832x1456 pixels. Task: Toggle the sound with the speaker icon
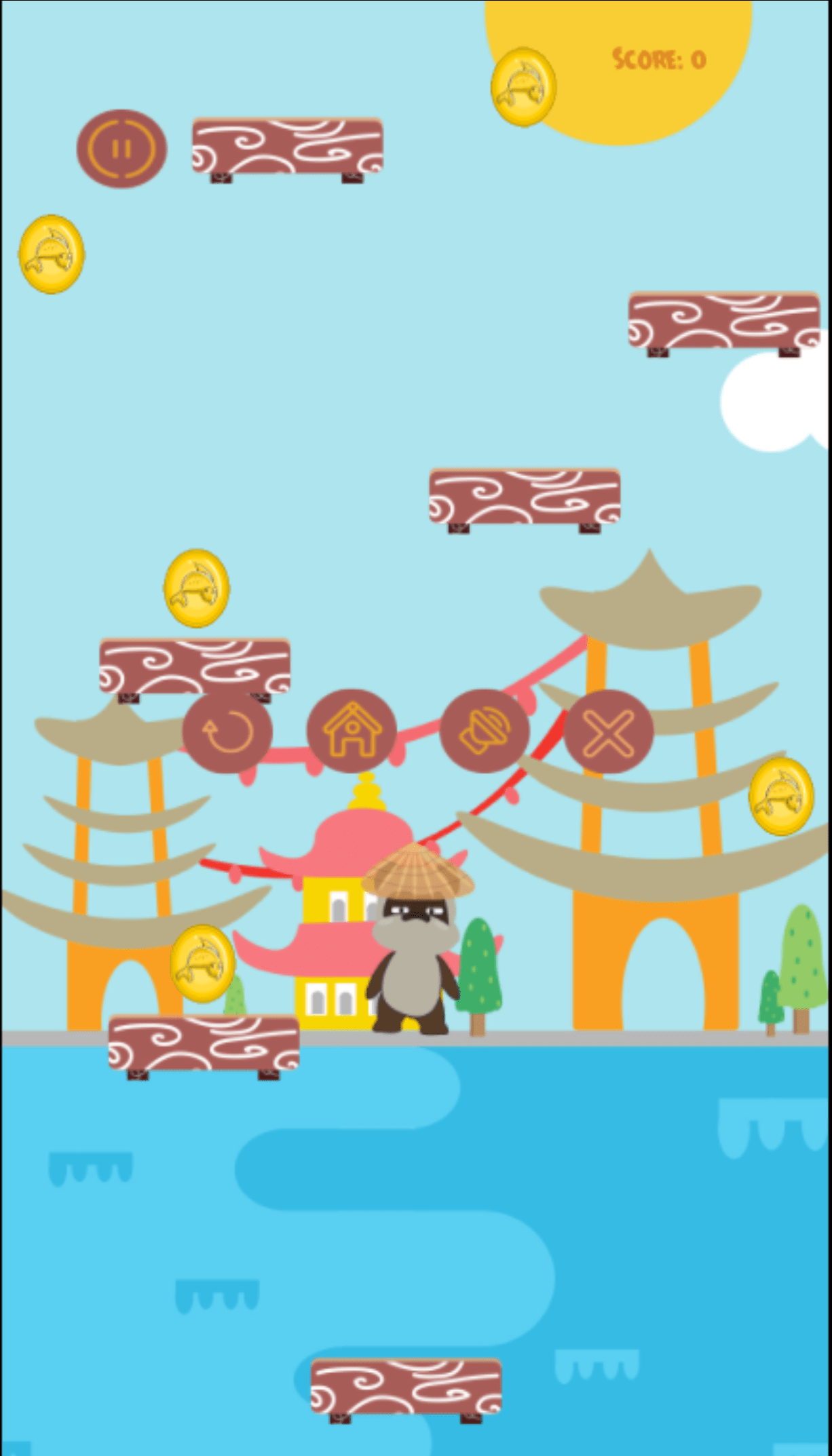click(485, 731)
